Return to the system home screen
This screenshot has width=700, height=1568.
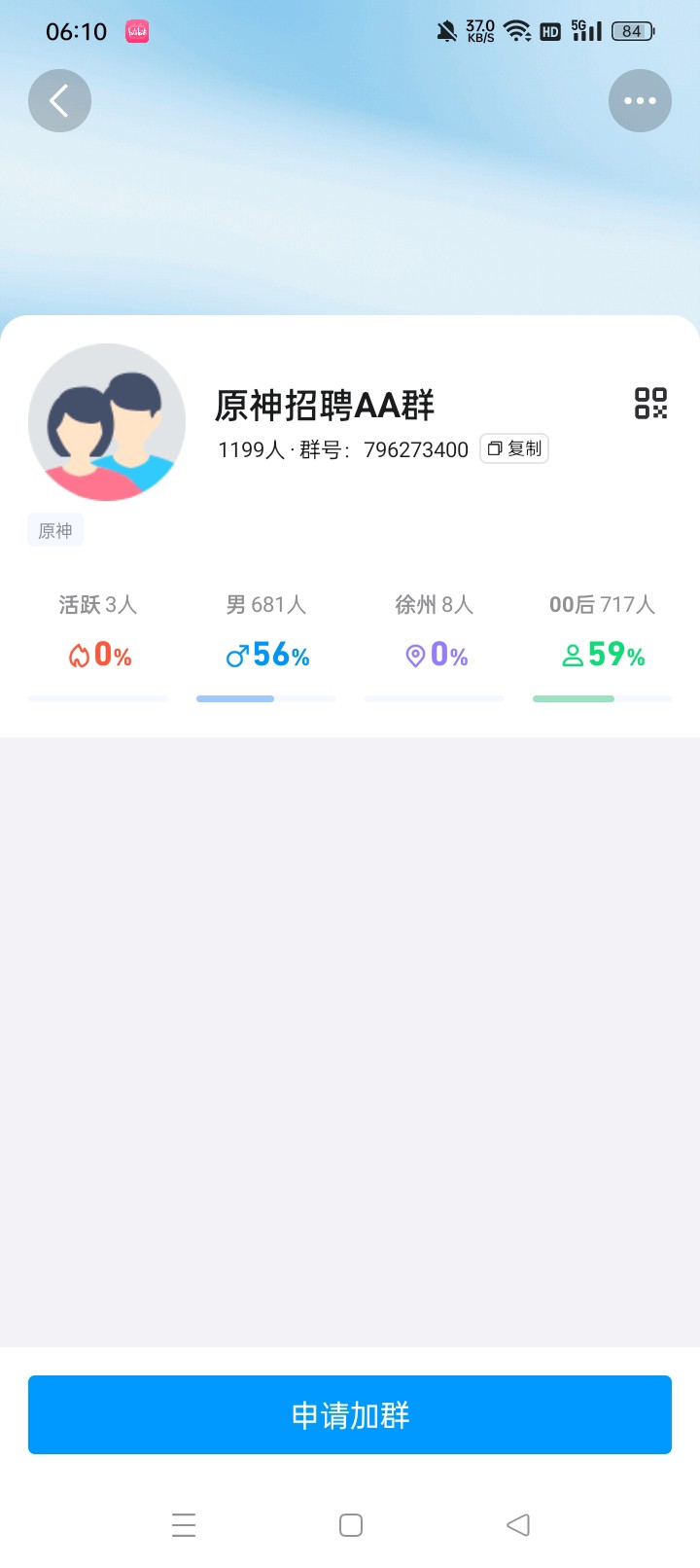tap(351, 1524)
